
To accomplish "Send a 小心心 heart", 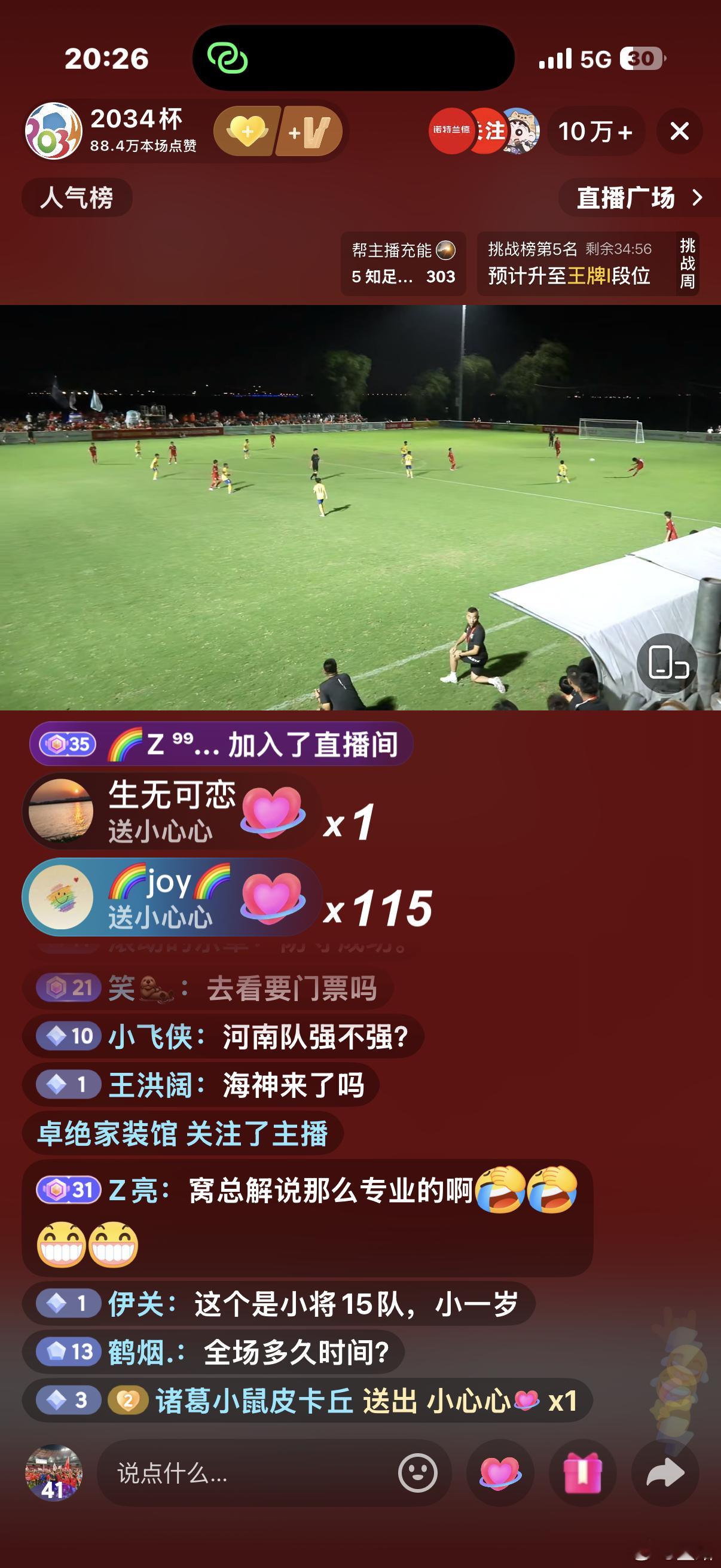I will click(500, 1473).
